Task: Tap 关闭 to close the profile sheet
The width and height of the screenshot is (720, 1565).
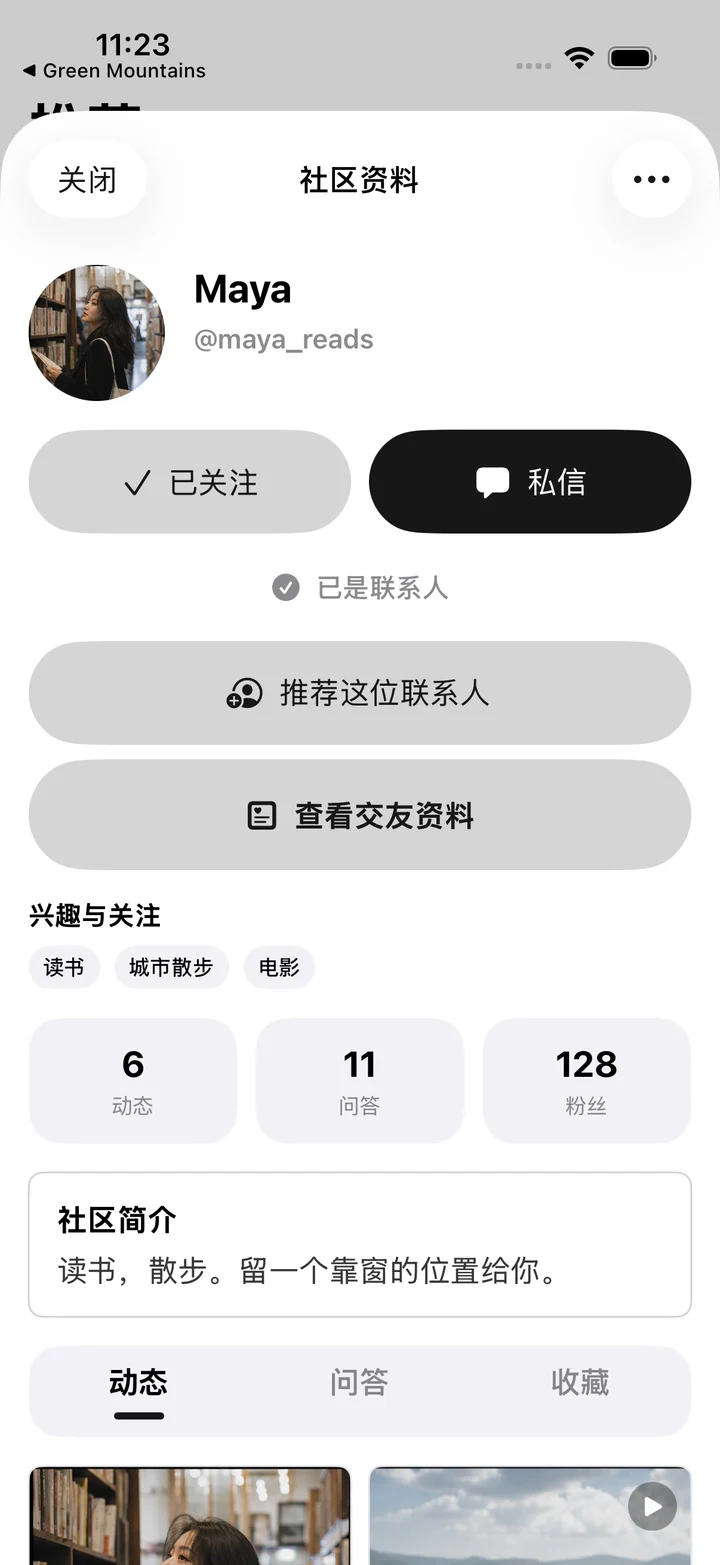Action: click(88, 180)
